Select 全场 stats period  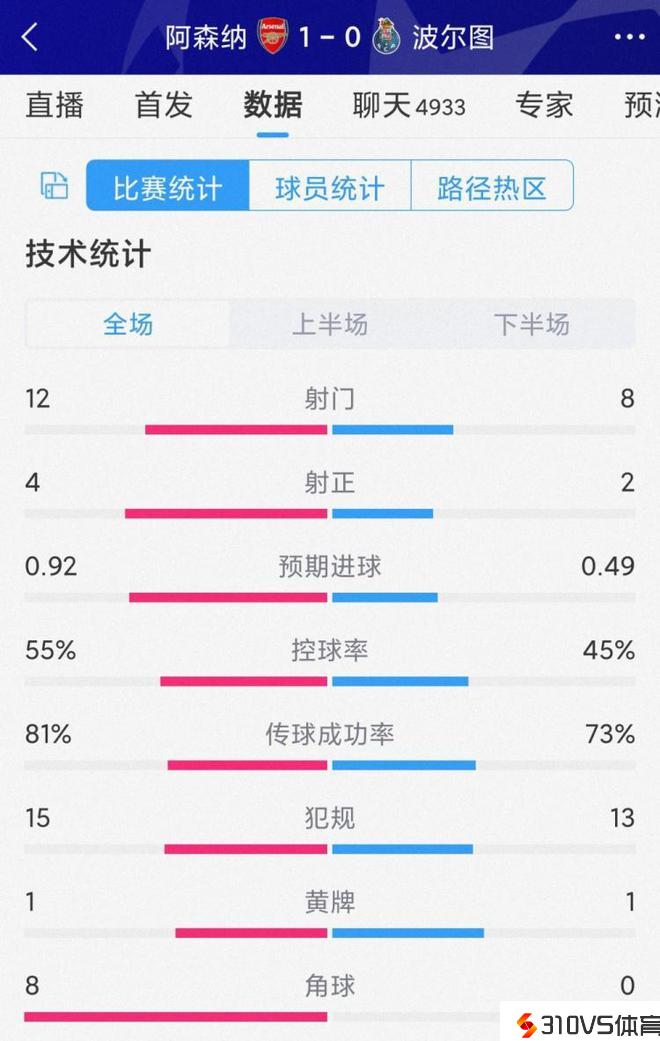(x=128, y=324)
